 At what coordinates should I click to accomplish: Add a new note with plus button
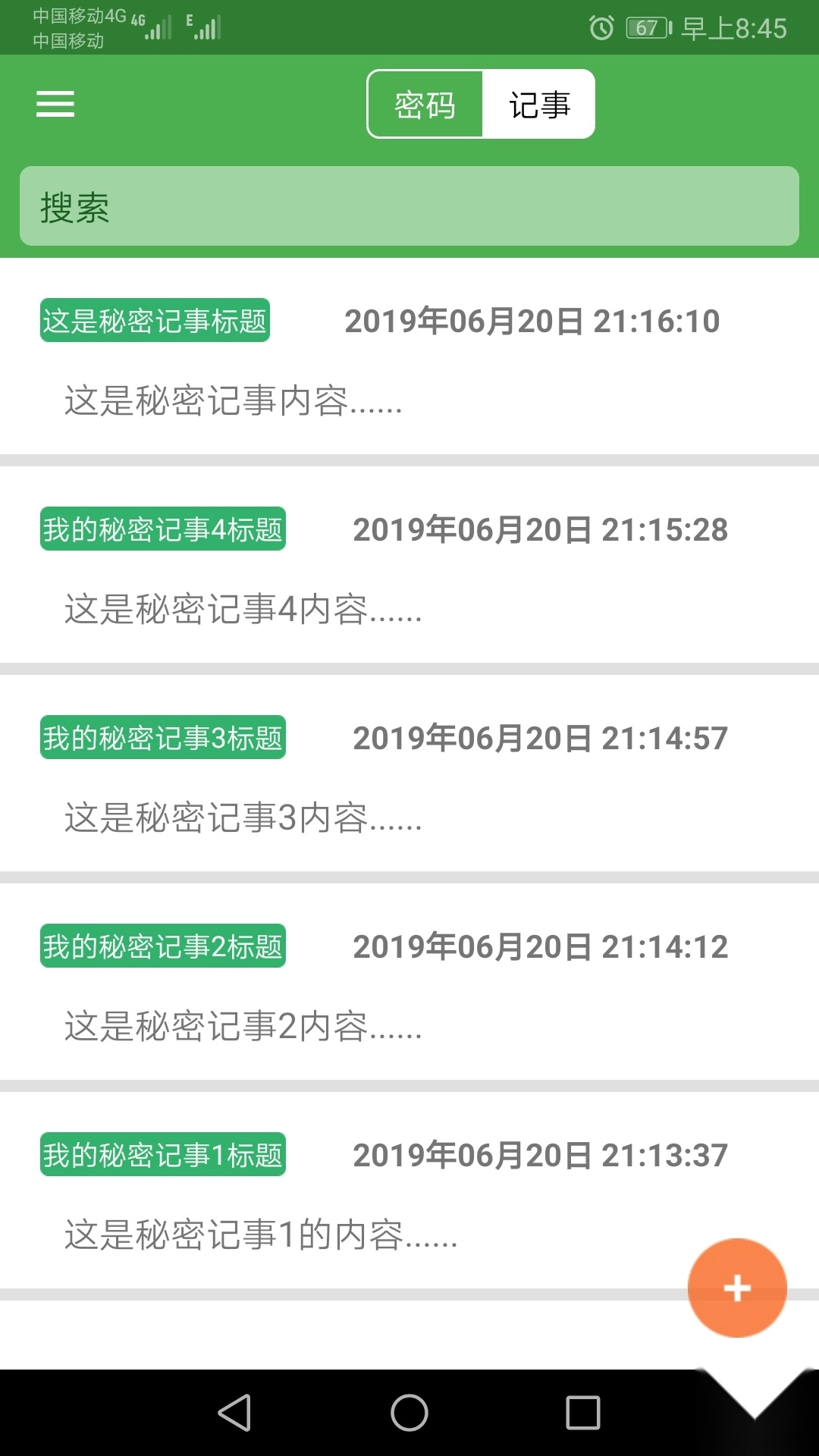(736, 1288)
